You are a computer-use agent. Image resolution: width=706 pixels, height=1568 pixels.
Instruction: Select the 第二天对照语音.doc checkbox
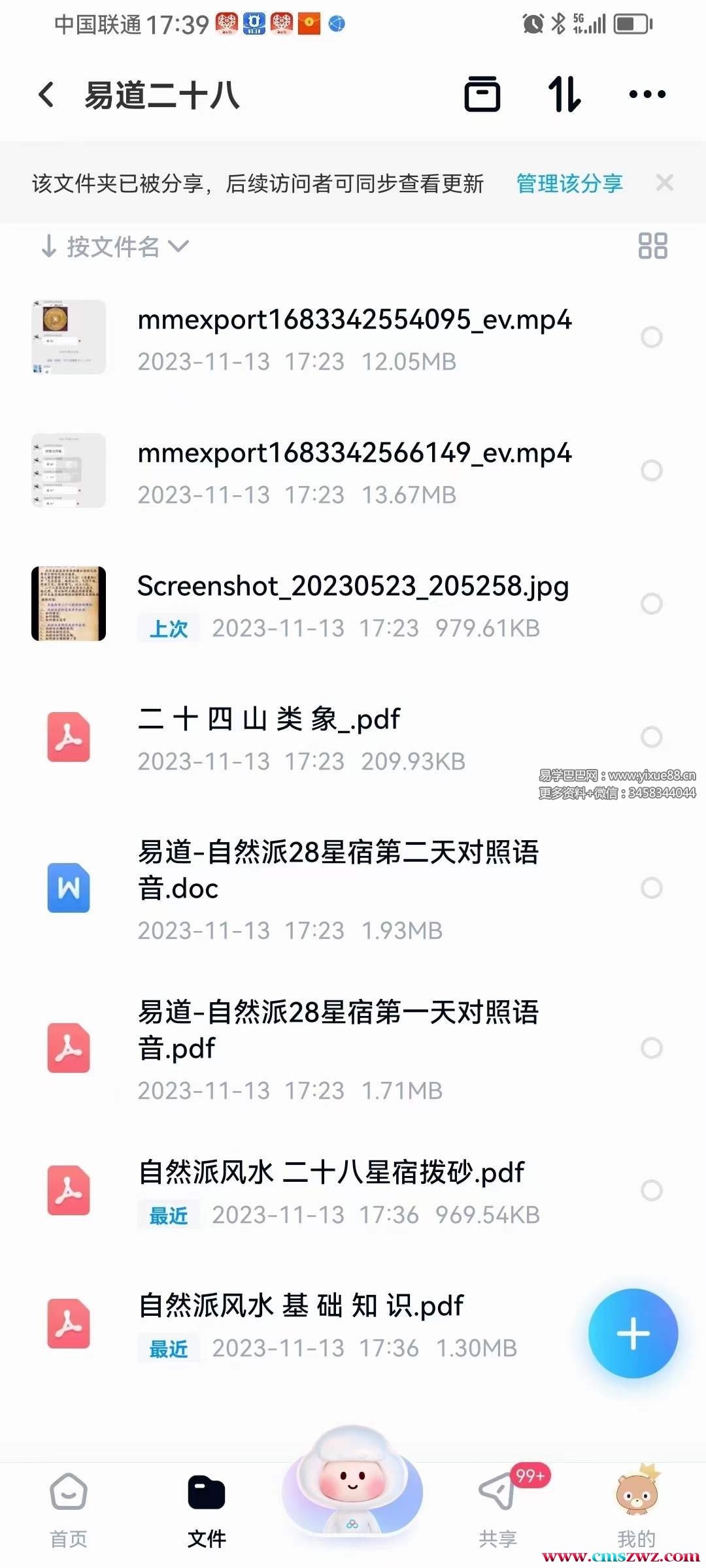(651, 888)
